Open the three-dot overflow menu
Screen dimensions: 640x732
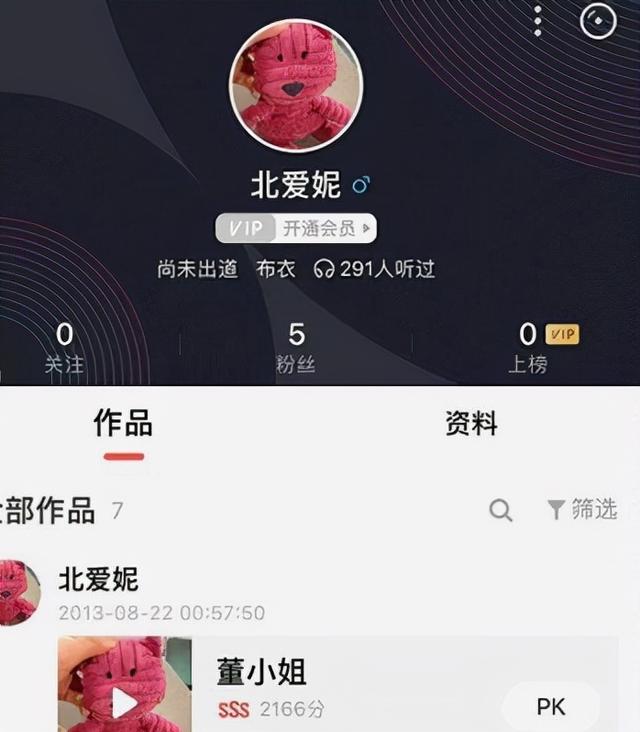[538, 20]
